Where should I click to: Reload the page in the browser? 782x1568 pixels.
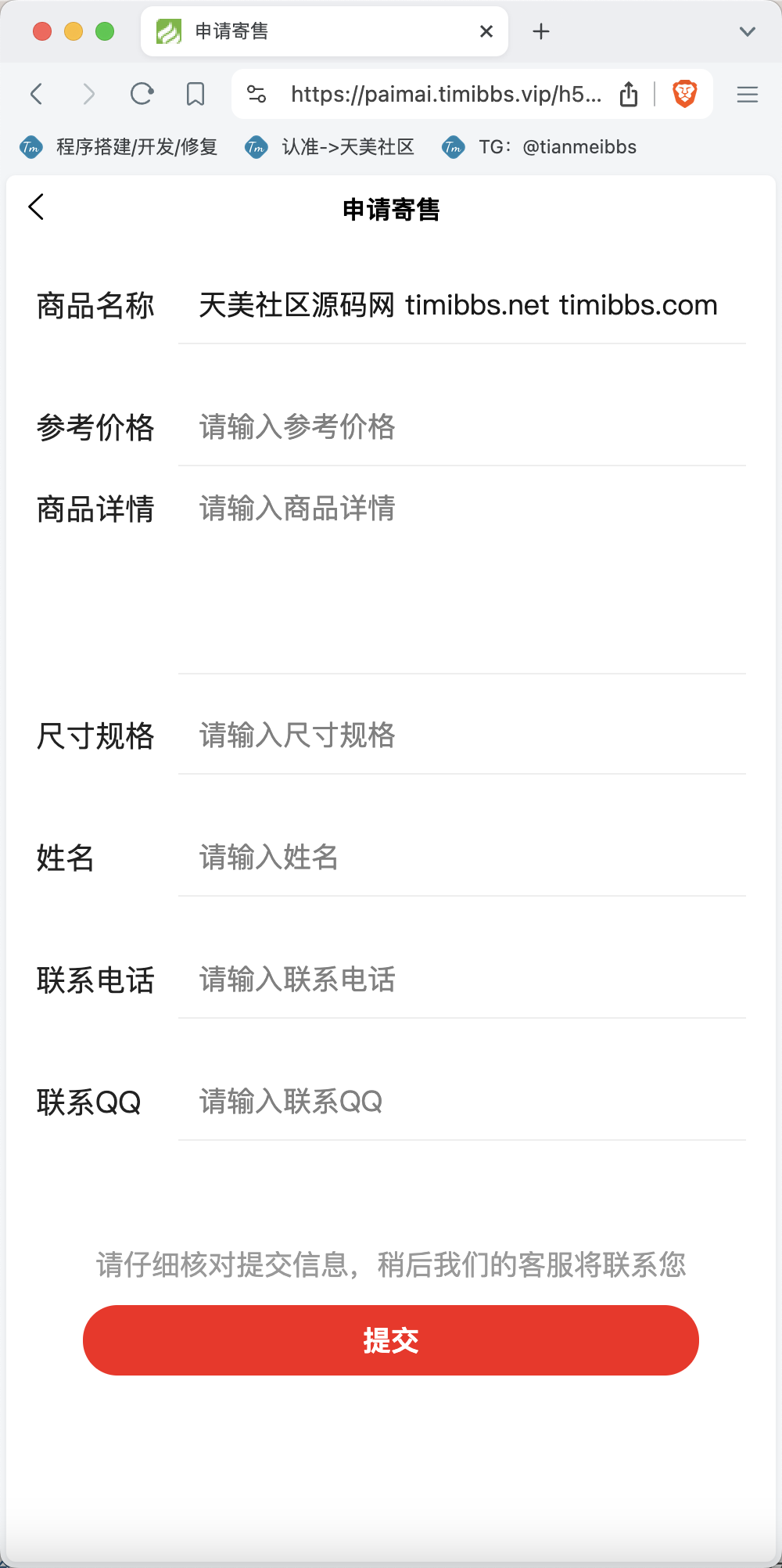142,95
